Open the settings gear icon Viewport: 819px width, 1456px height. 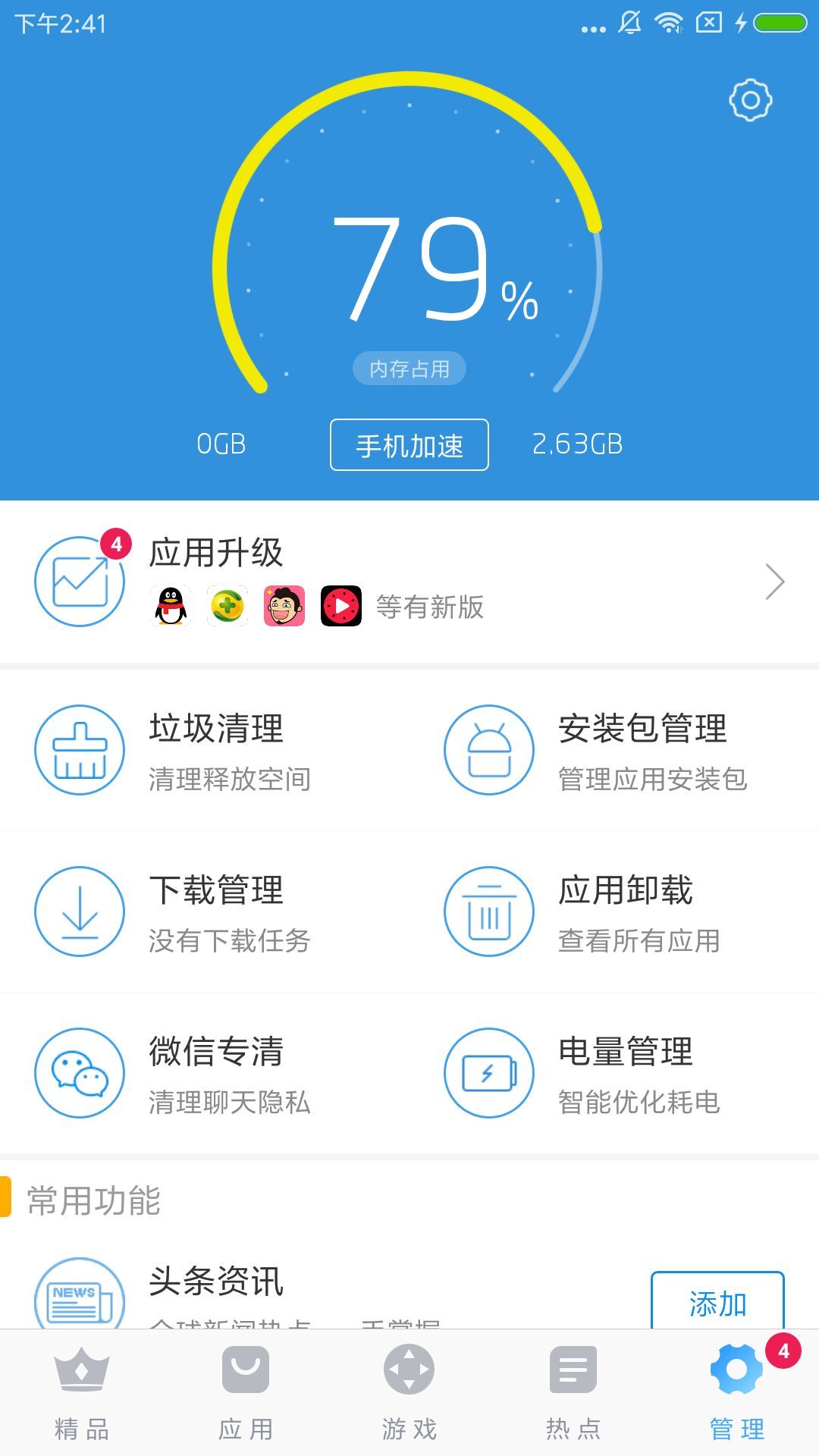(750, 100)
